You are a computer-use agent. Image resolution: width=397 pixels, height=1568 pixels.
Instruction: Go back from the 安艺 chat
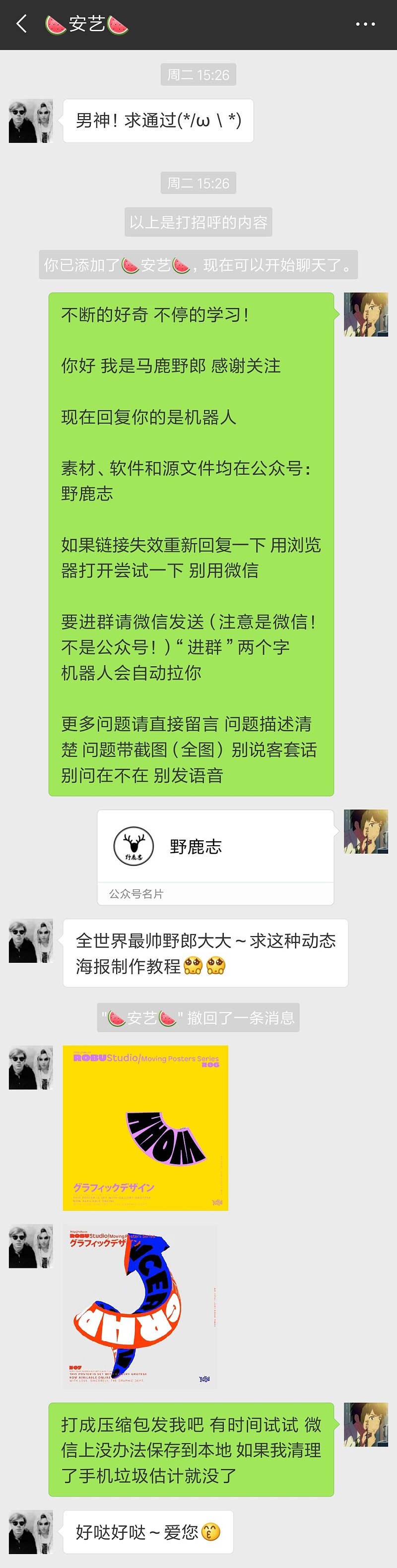(x=22, y=24)
